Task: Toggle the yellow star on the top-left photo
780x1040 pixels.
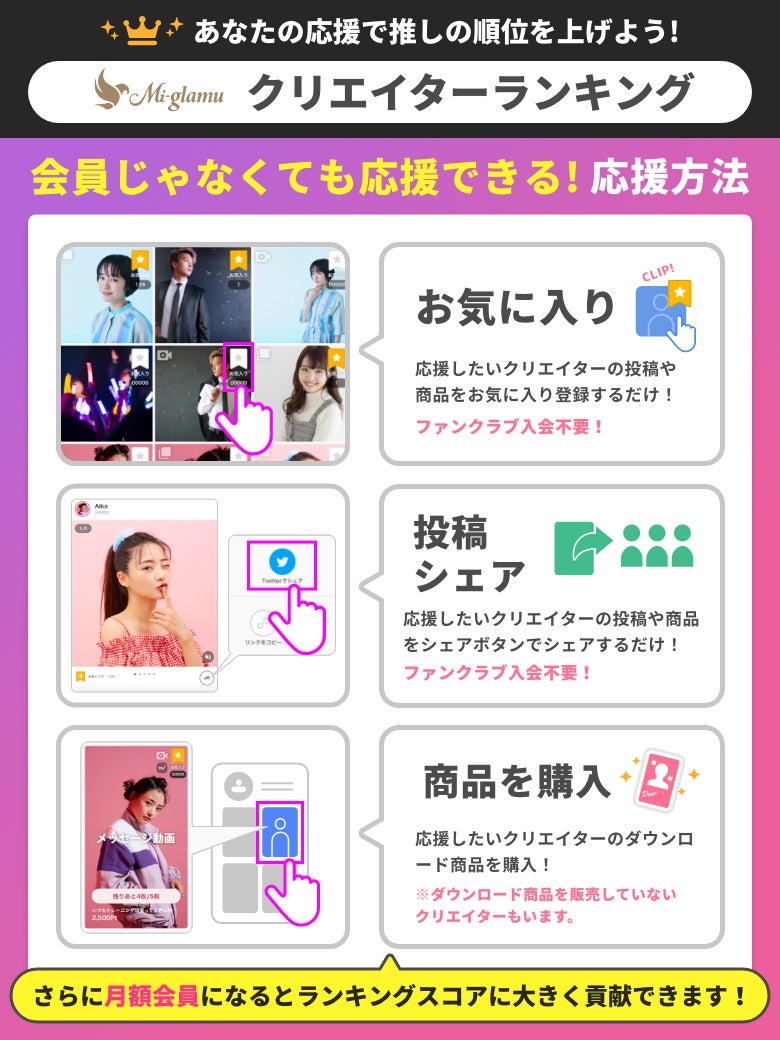Action: click(x=140, y=259)
